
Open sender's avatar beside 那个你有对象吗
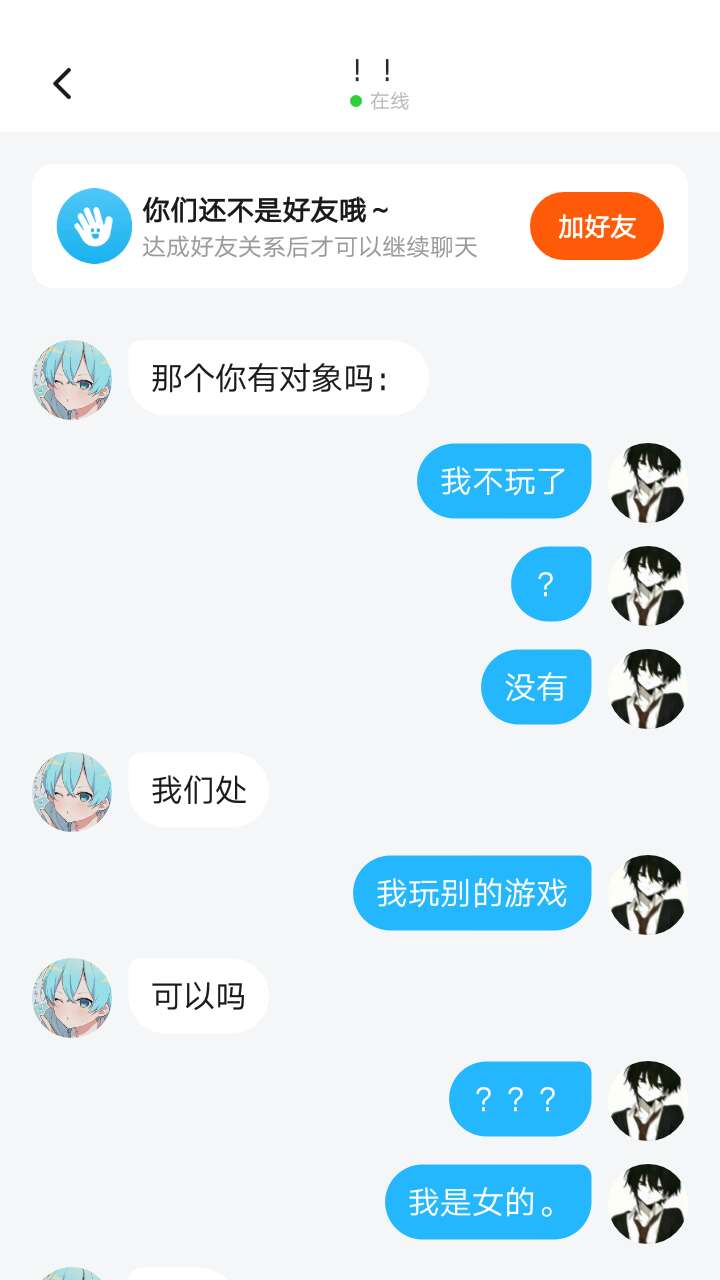[x=72, y=380]
